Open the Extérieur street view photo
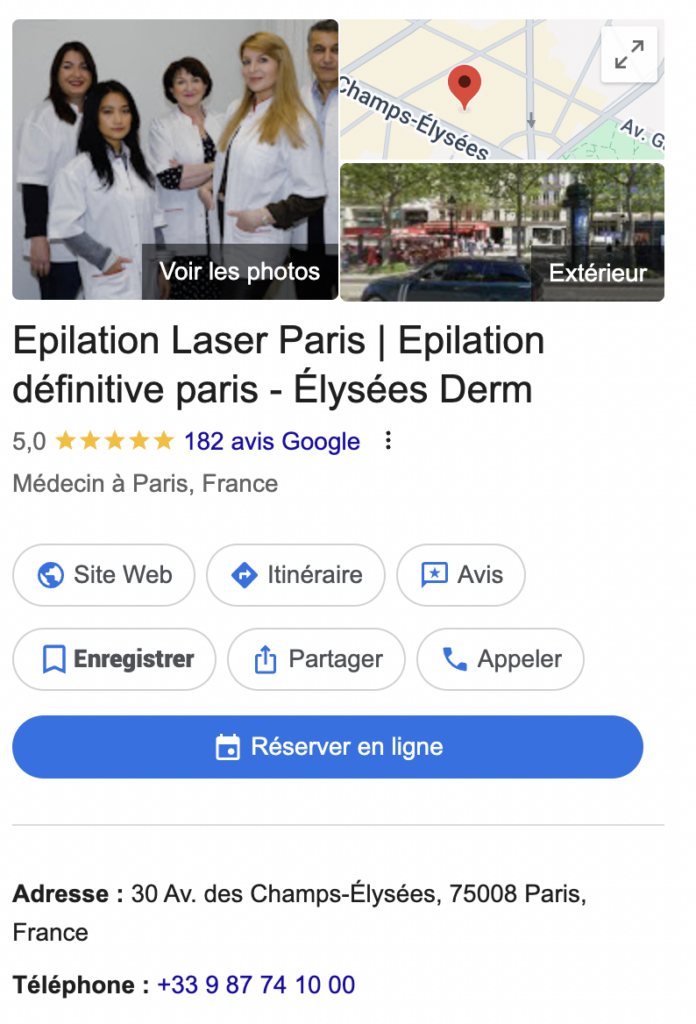696x1024 pixels. pos(502,232)
